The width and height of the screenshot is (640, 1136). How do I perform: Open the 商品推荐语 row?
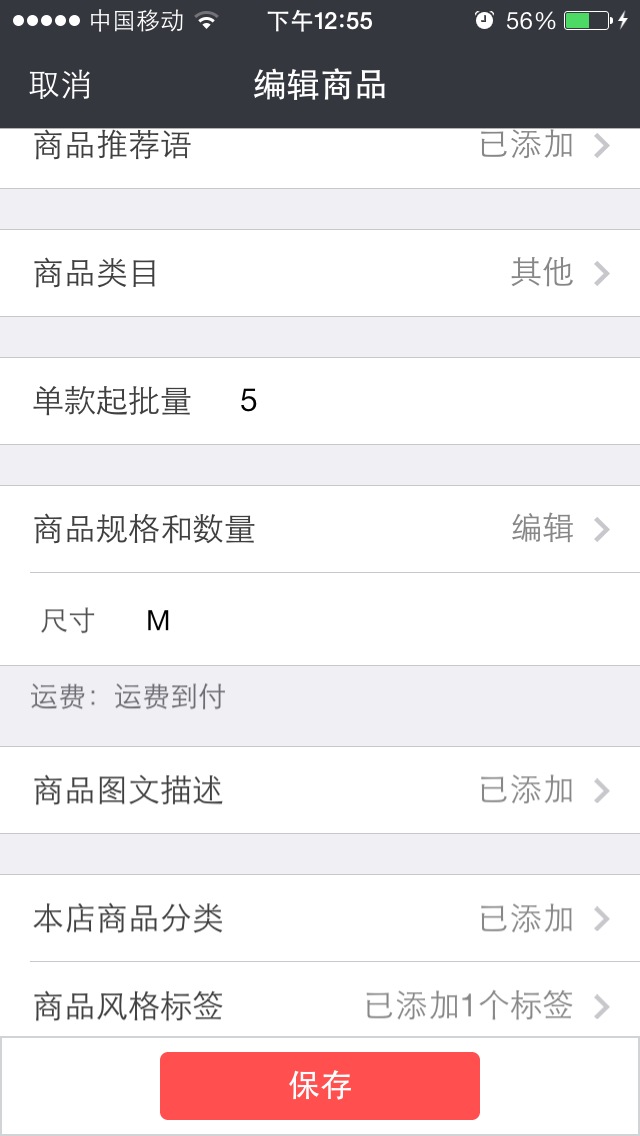pyautogui.click(x=320, y=152)
